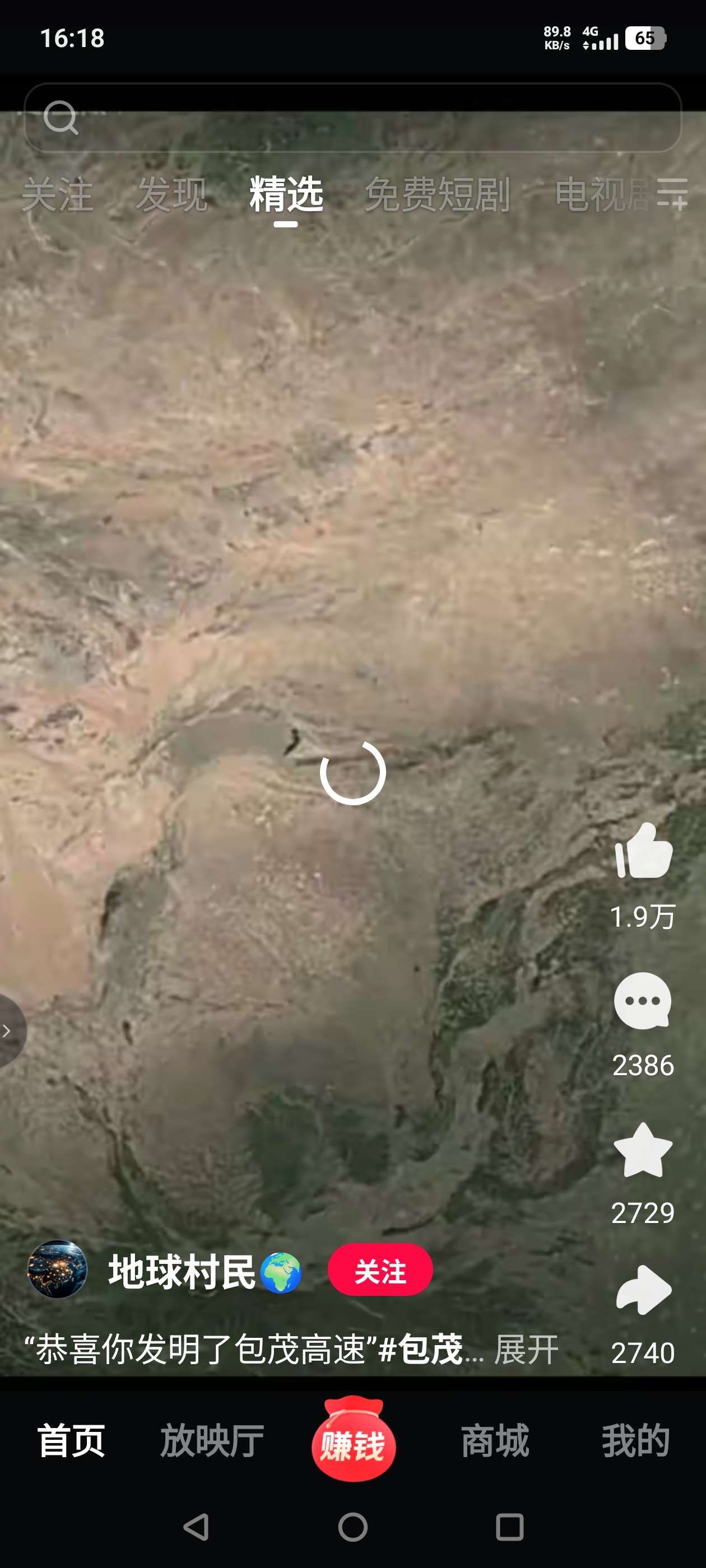
Task: Open the search box at top
Action: [x=352, y=117]
